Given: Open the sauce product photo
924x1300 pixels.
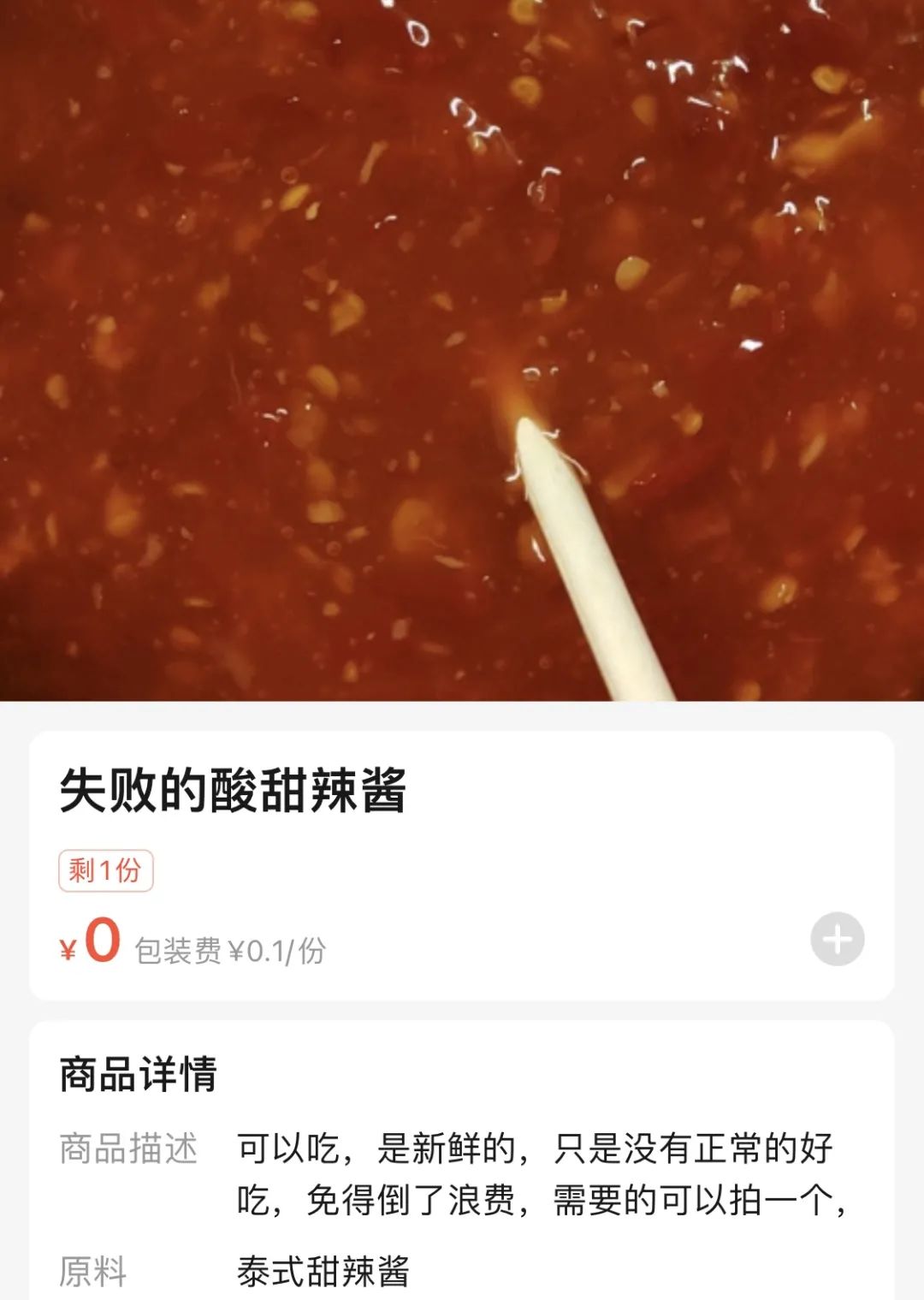Looking at the screenshot, I should click(x=462, y=349).
